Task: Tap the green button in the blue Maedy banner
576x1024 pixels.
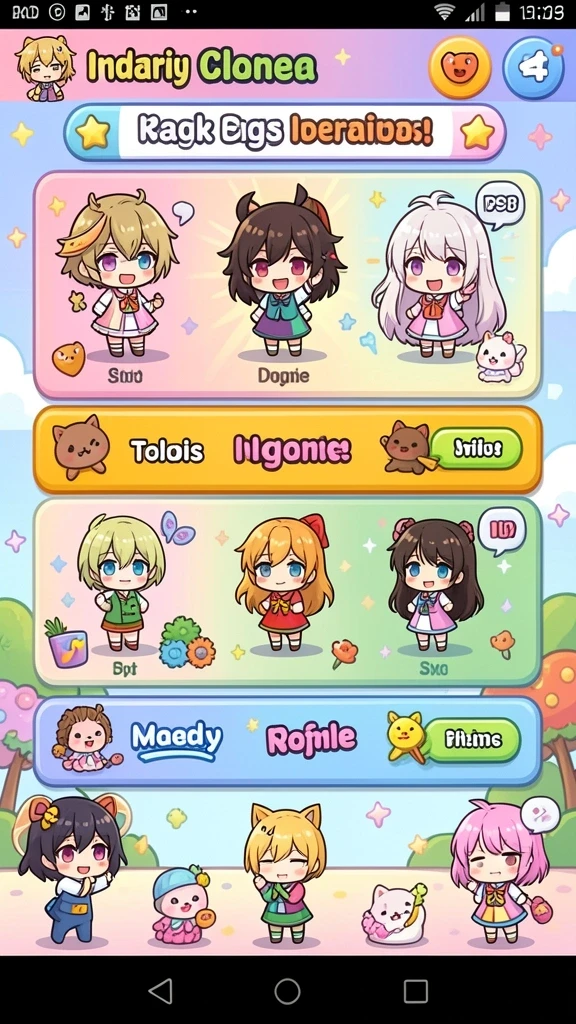Action: 473,739
